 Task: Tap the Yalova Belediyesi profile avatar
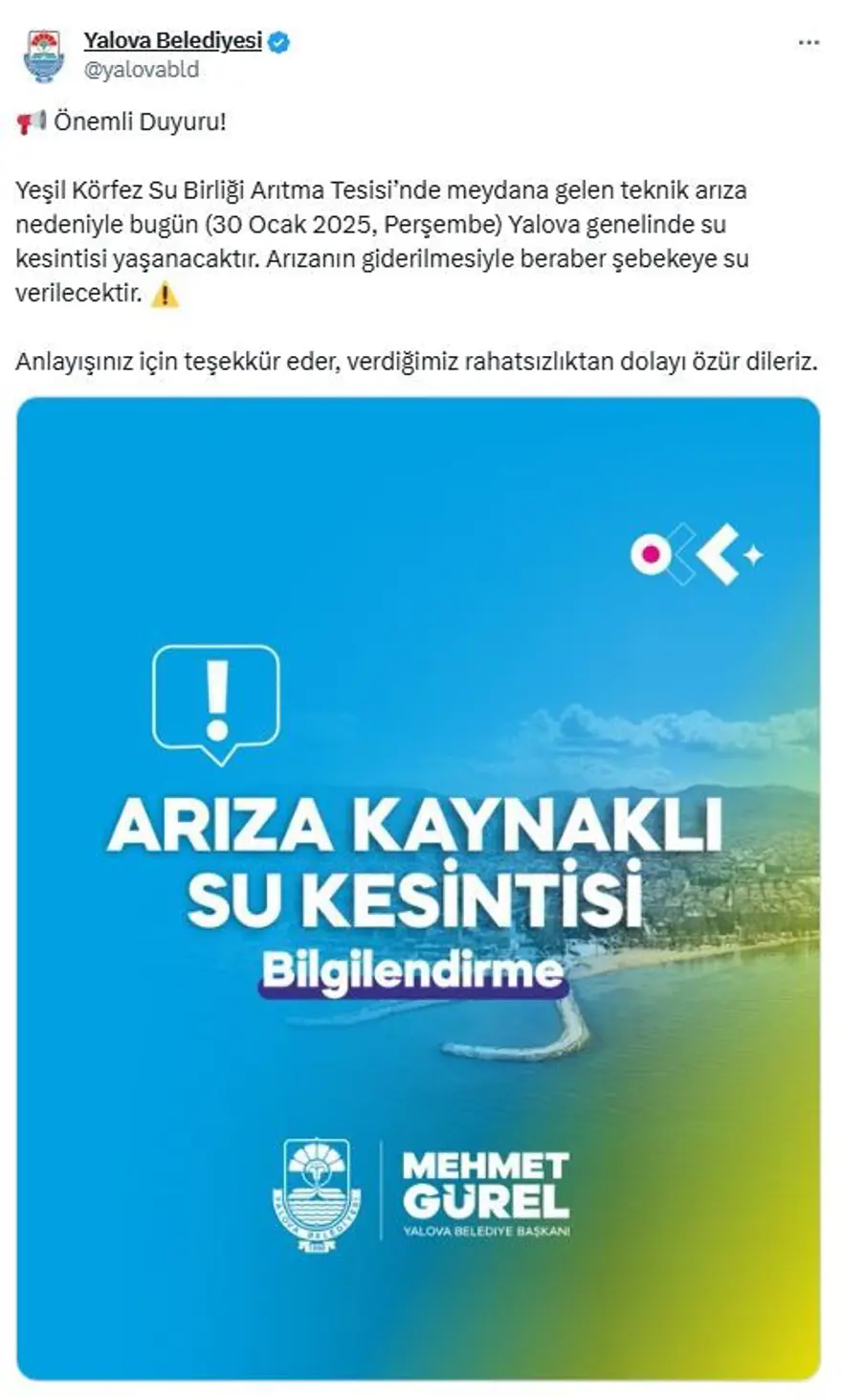coord(43,56)
